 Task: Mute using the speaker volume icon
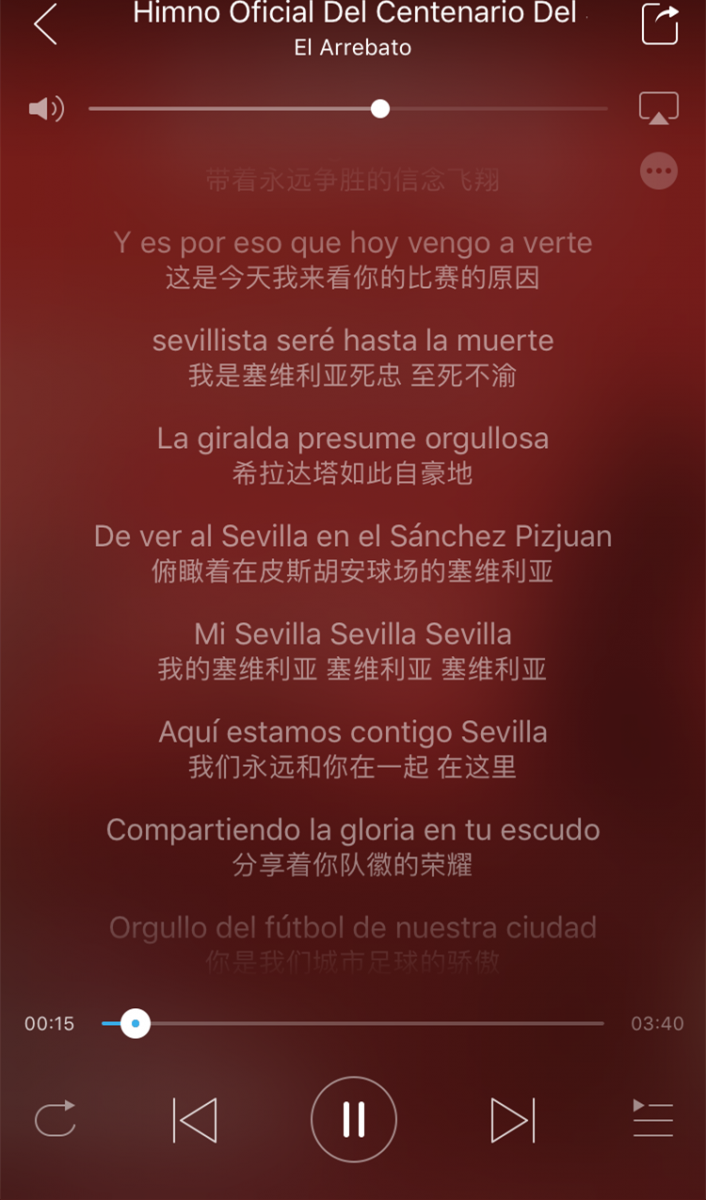click(x=46, y=108)
